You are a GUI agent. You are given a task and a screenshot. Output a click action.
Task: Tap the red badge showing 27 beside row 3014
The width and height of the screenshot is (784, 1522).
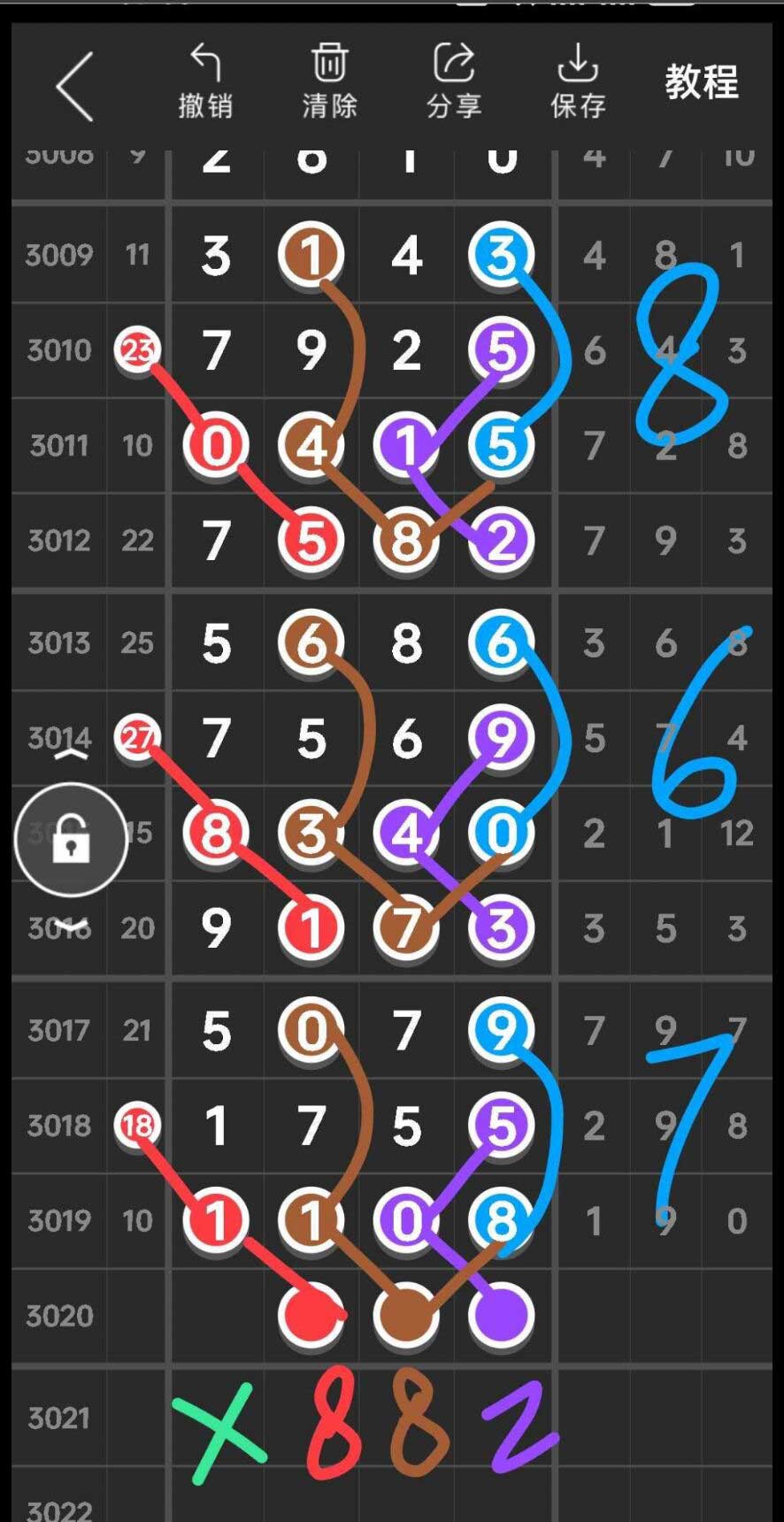tap(138, 735)
